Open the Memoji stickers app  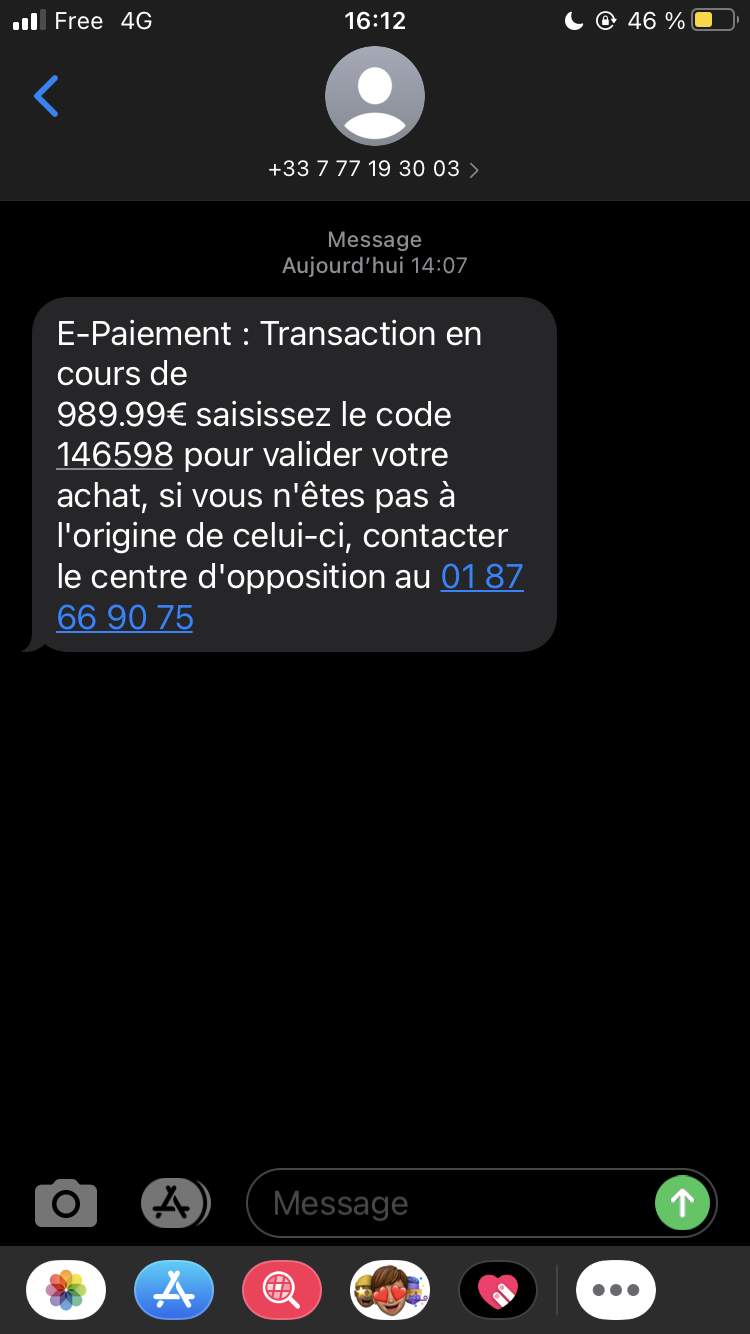(390, 1290)
